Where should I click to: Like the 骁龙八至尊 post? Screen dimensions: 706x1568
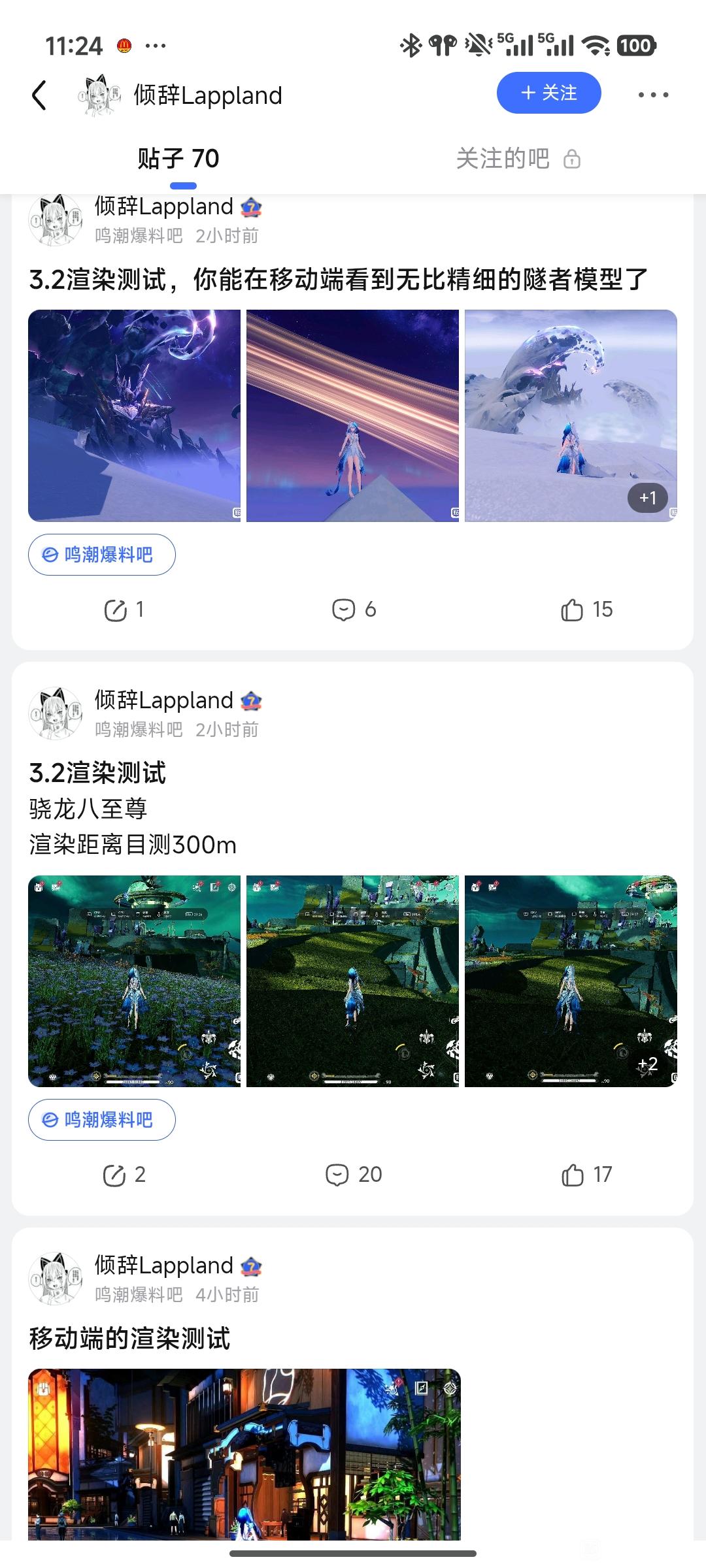(x=586, y=1175)
